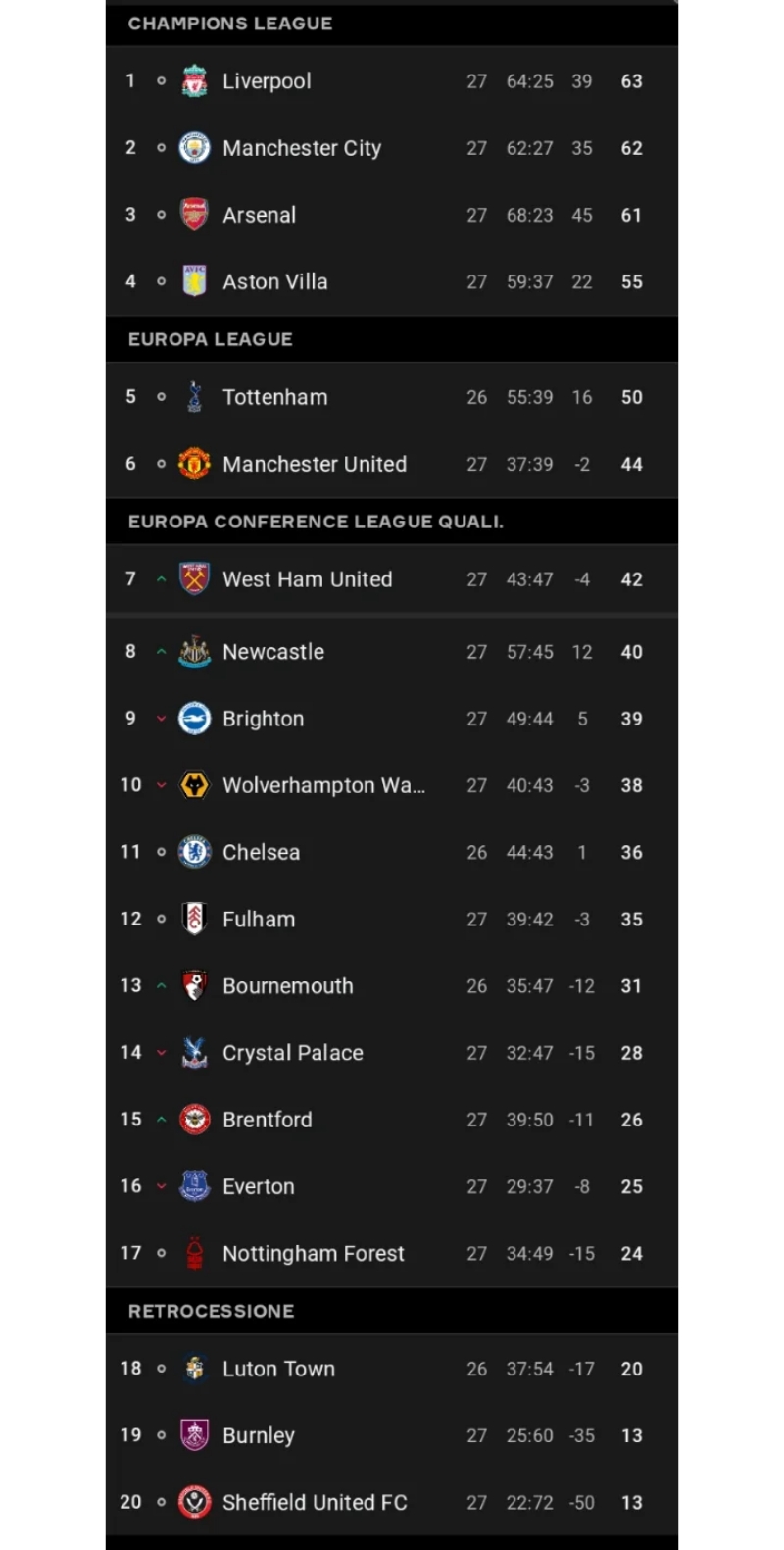
Task: Click the down arrow next to Crystal Palace
Action: point(161,1053)
